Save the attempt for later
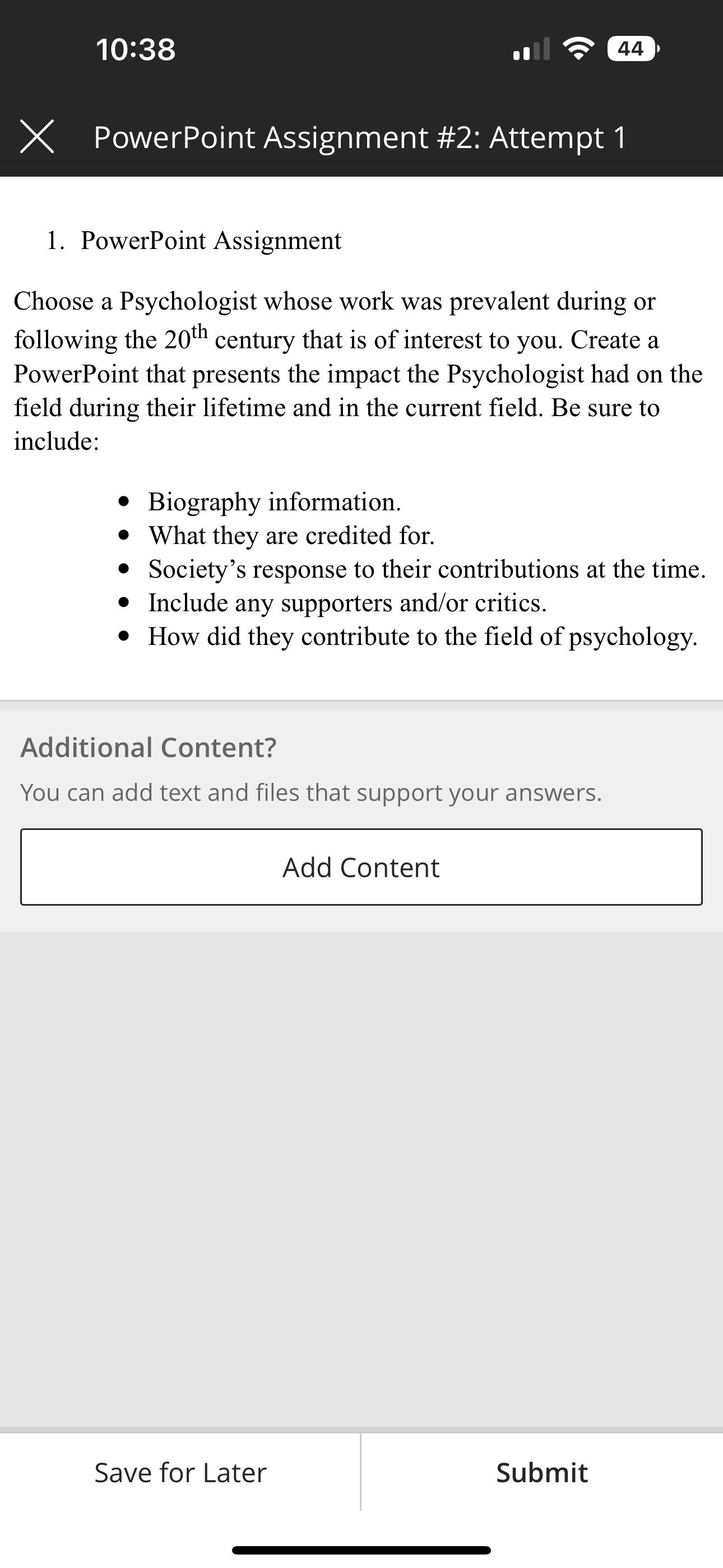The width and height of the screenshot is (723, 1568). point(180,1473)
